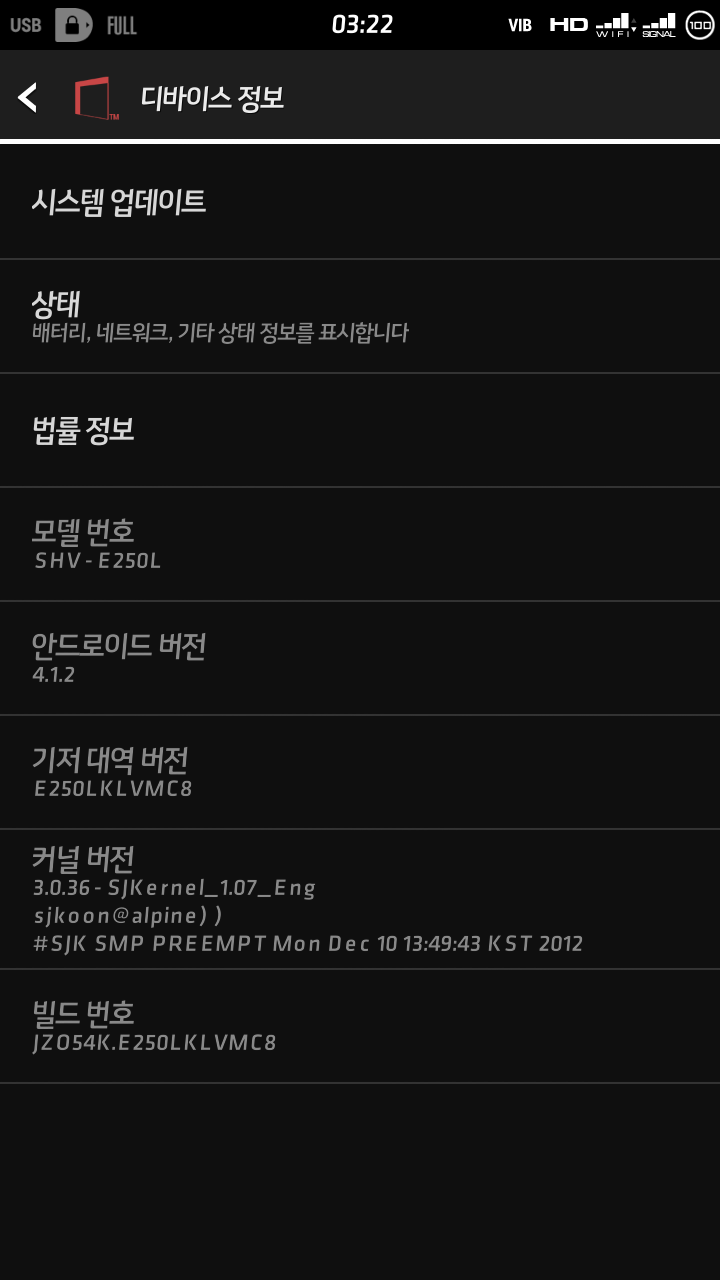Tap the 빌드 번호 row

[360, 1026]
